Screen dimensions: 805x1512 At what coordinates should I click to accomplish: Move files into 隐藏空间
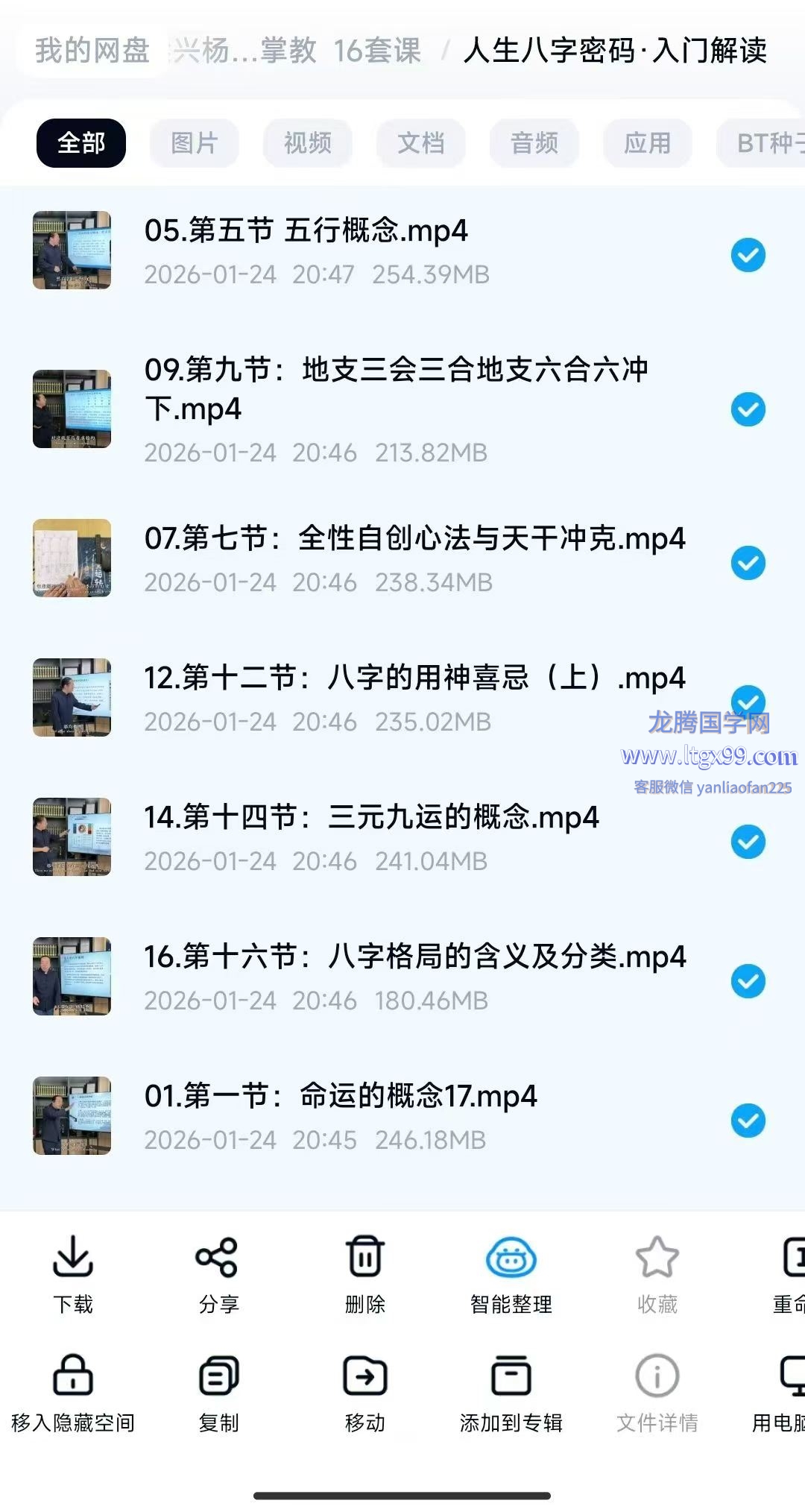73,1393
